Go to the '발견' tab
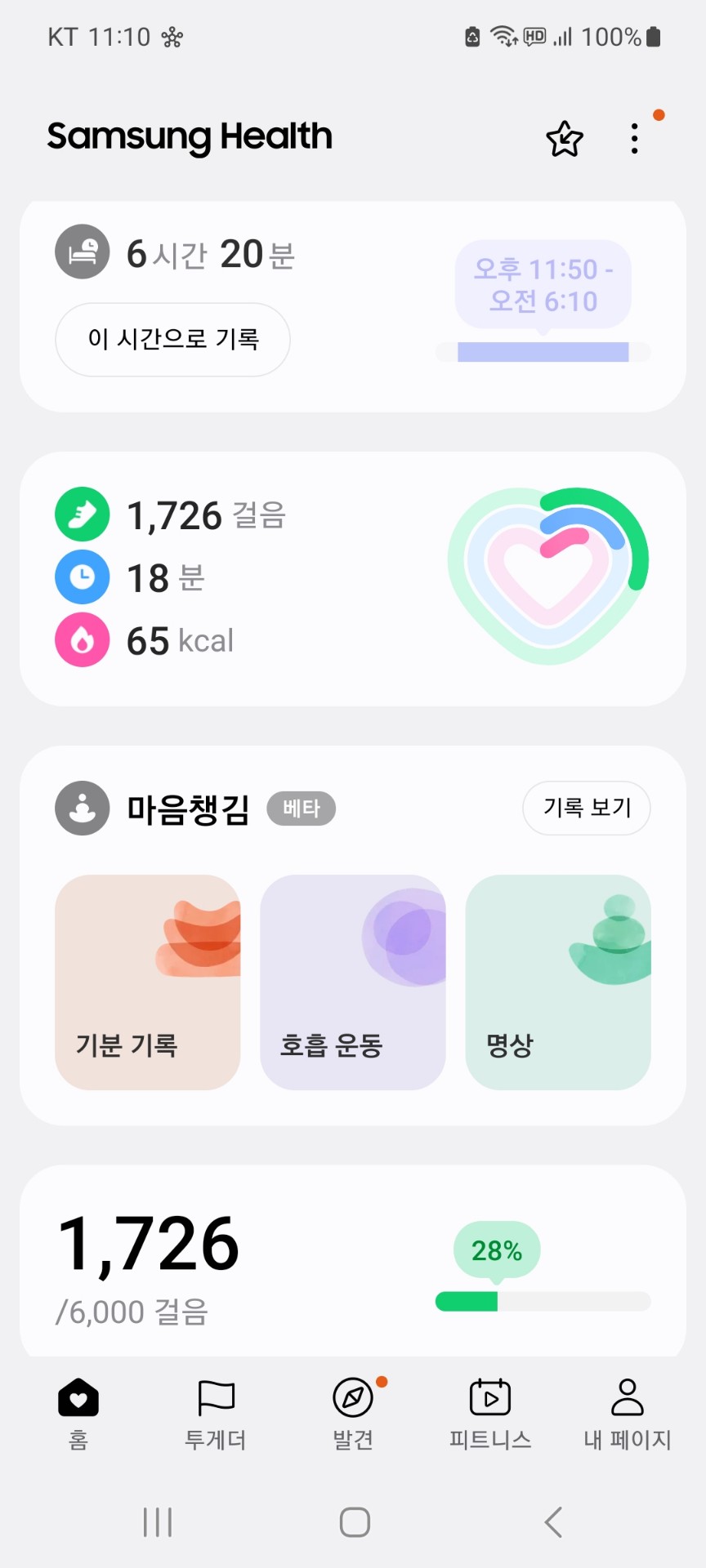 pyautogui.click(x=353, y=1413)
